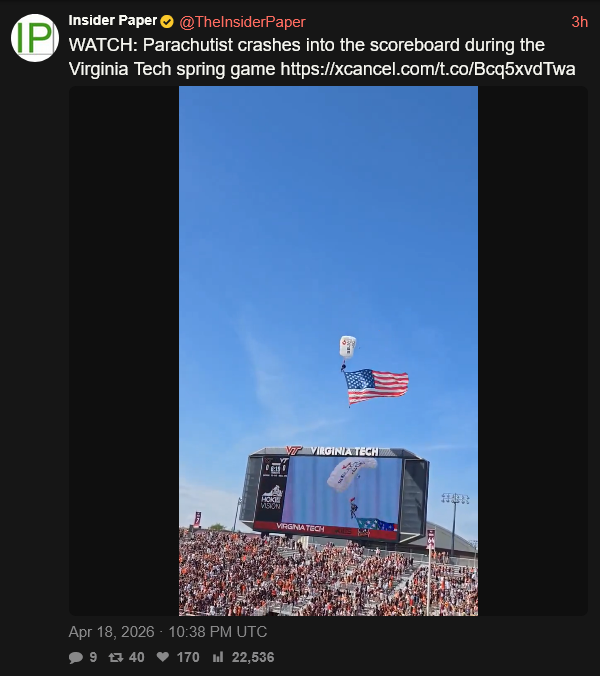Open the Apr 18, 2026 date link
The width and height of the screenshot is (600, 676).
(x=167, y=631)
